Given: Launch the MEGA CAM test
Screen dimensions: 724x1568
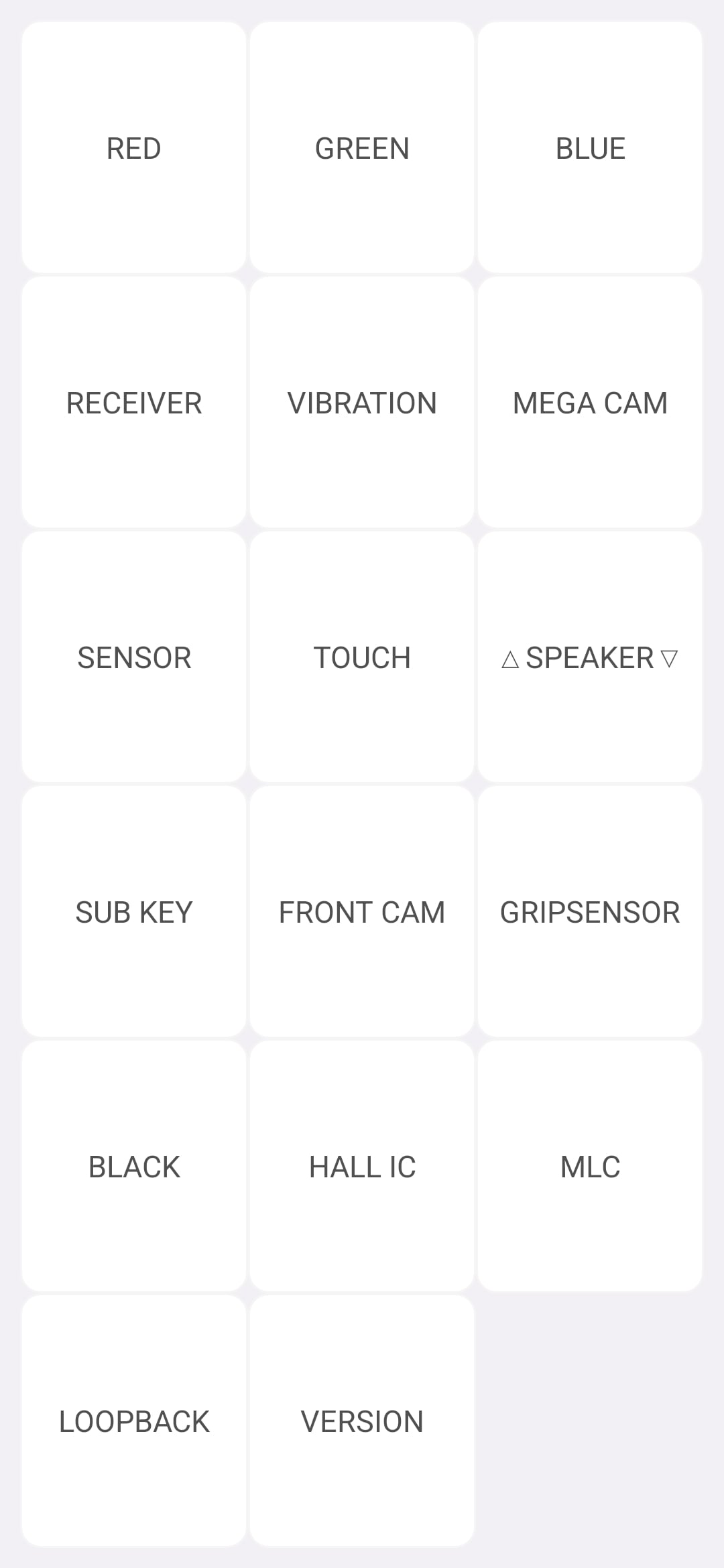Looking at the screenshot, I should (590, 403).
